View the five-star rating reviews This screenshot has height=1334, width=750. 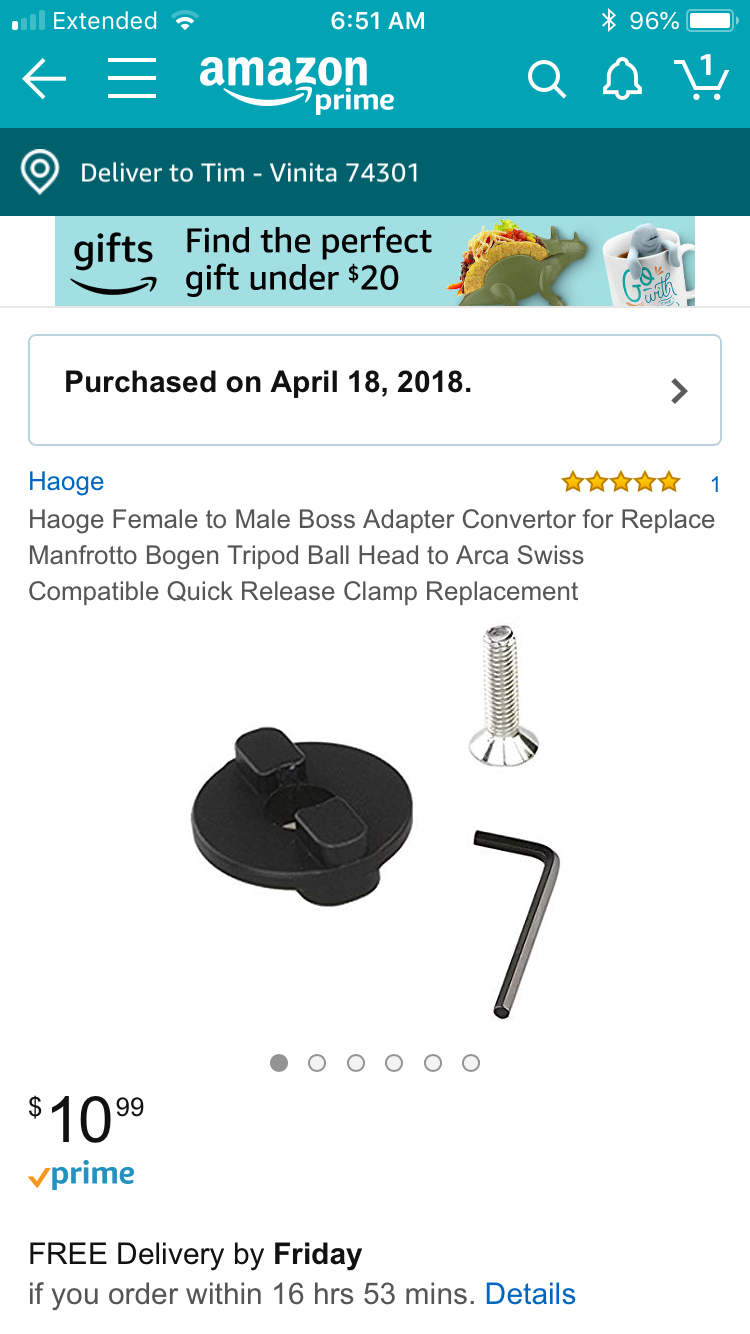[622, 483]
